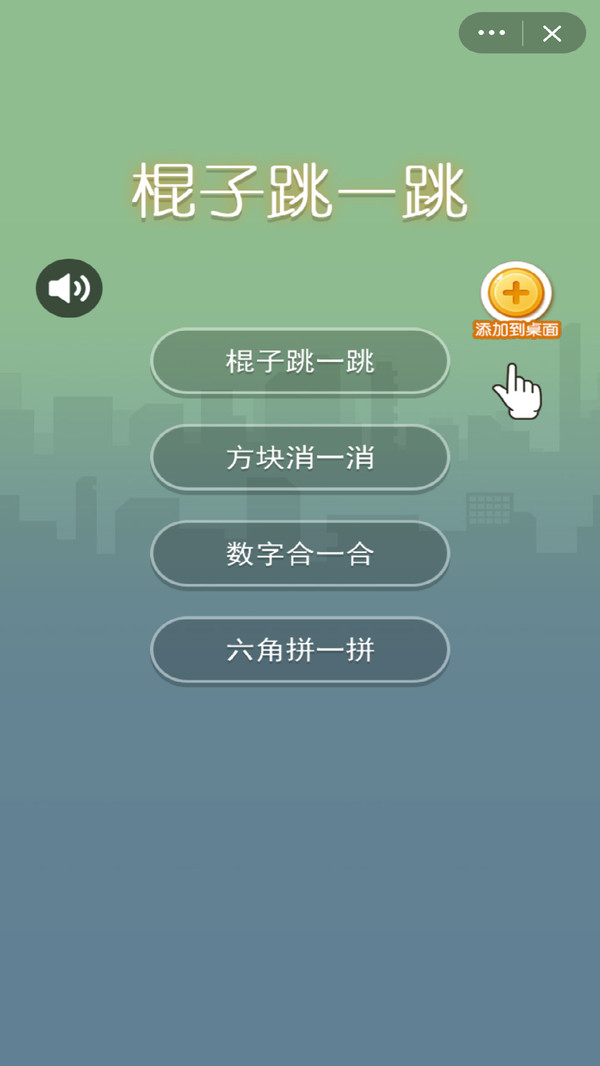Select the 六角拼一拼 game
600x1066 pixels.
tap(300, 650)
